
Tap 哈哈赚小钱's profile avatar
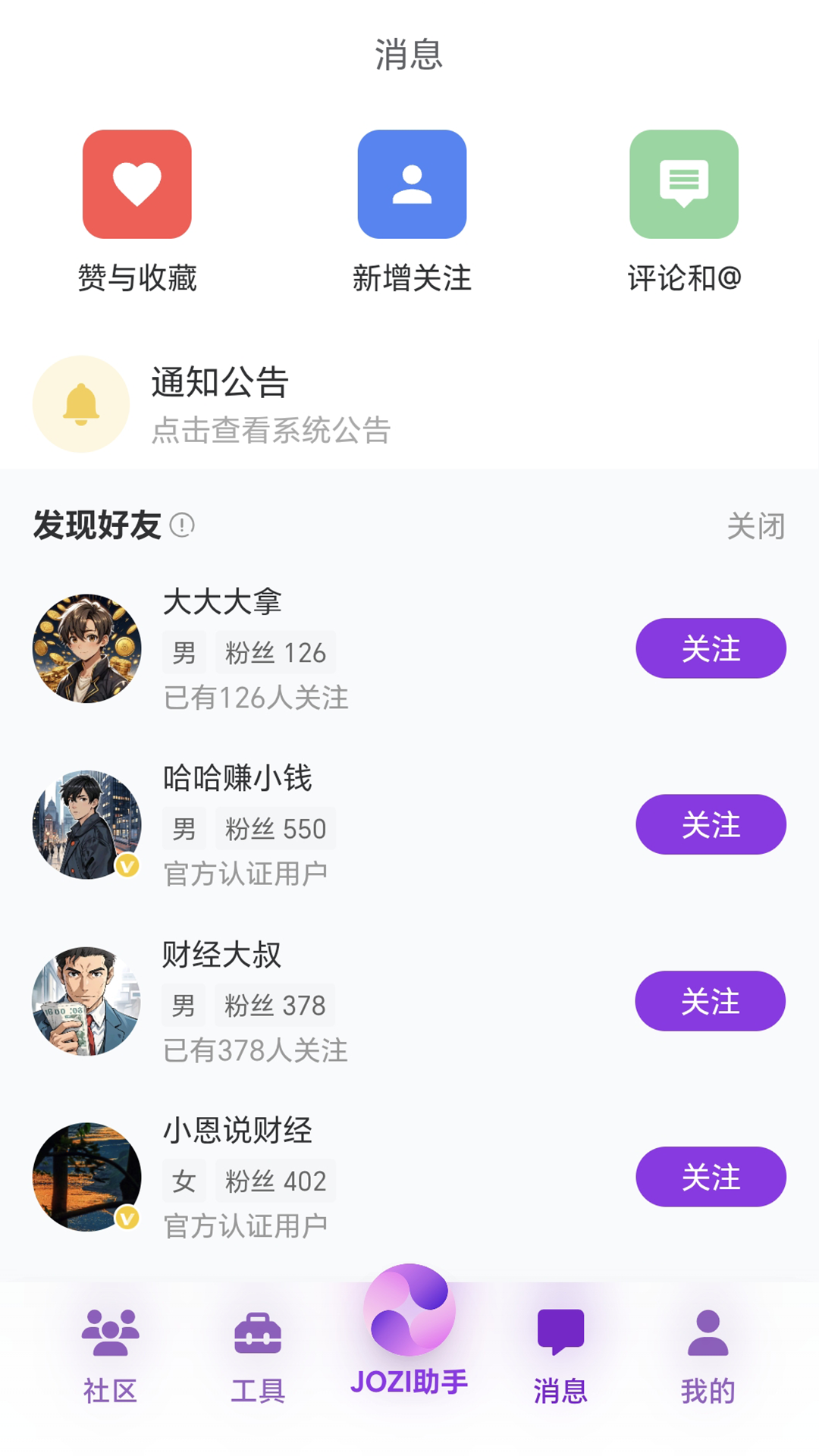pyautogui.click(x=86, y=824)
